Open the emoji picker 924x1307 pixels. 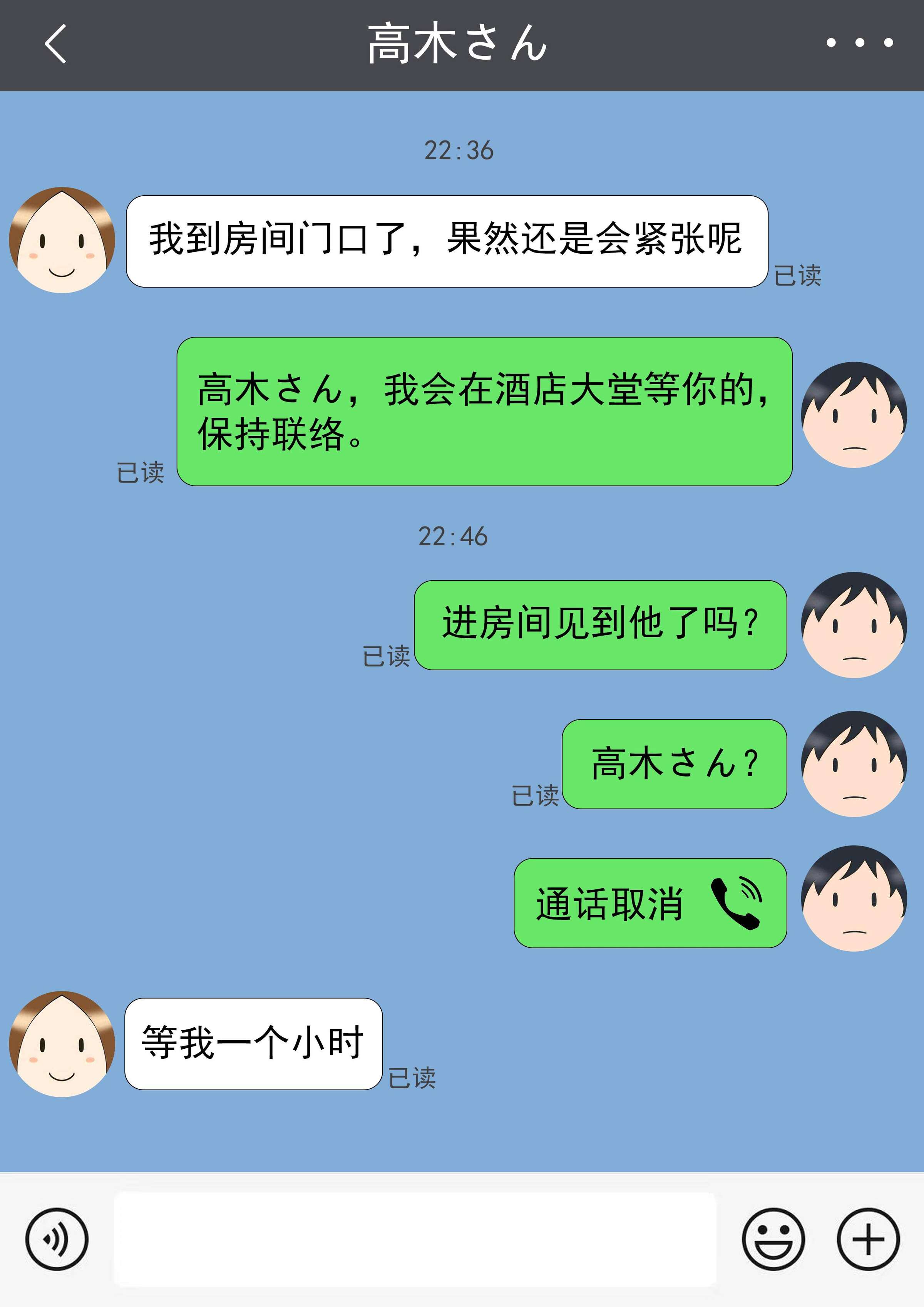click(x=773, y=1239)
